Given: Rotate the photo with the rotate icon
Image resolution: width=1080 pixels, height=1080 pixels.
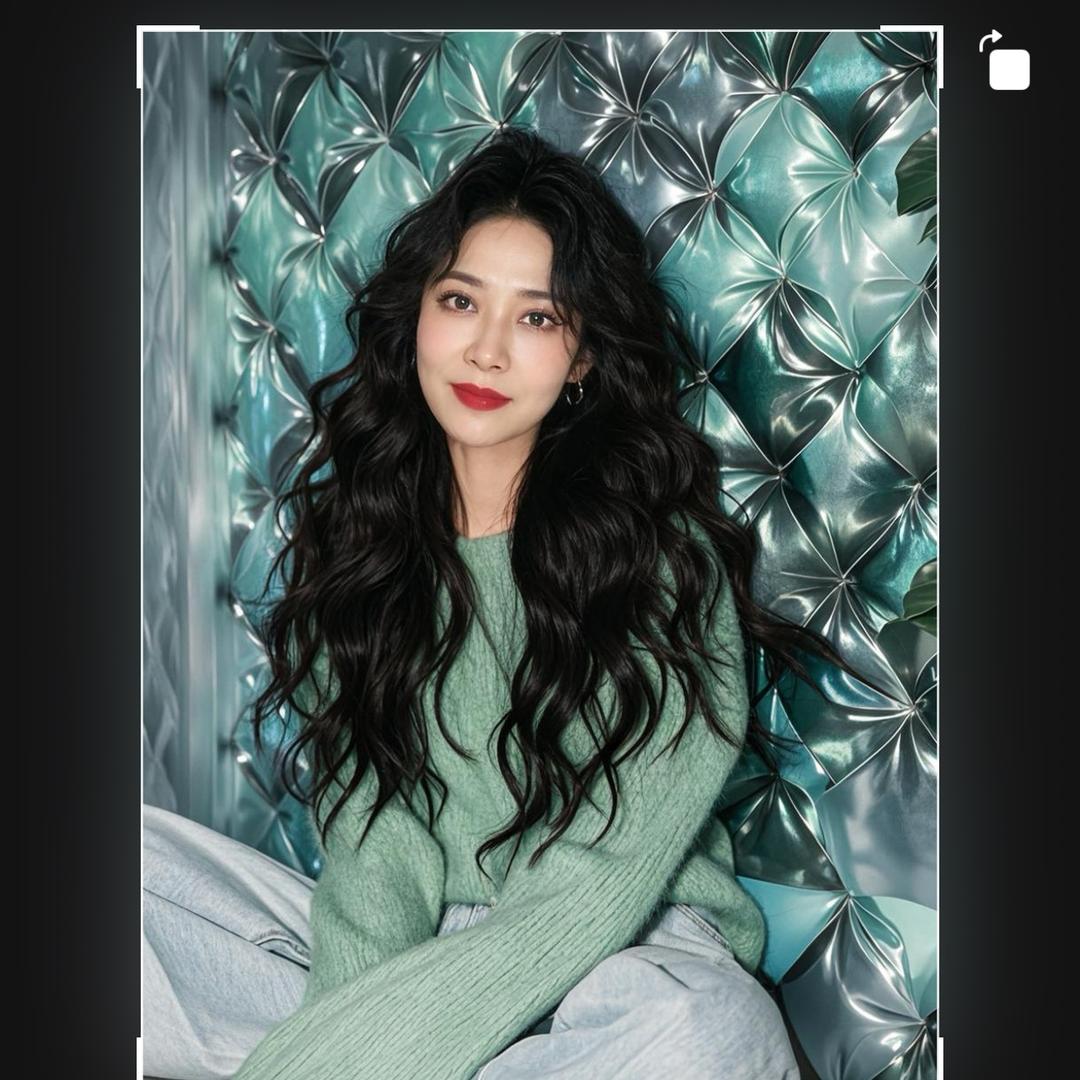Looking at the screenshot, I should coord(1005,61).
